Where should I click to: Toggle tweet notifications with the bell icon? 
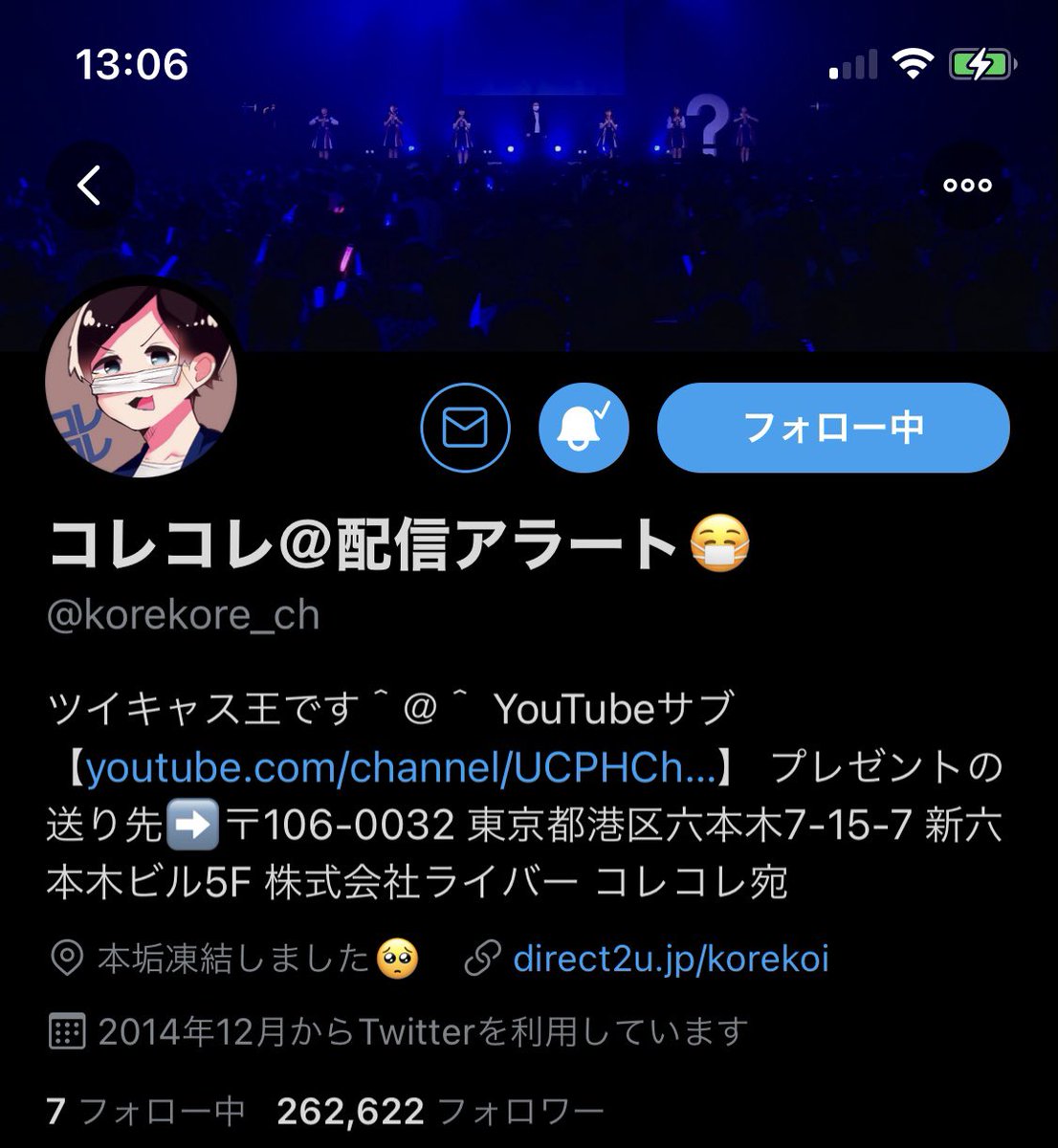(x=584, y=427)
